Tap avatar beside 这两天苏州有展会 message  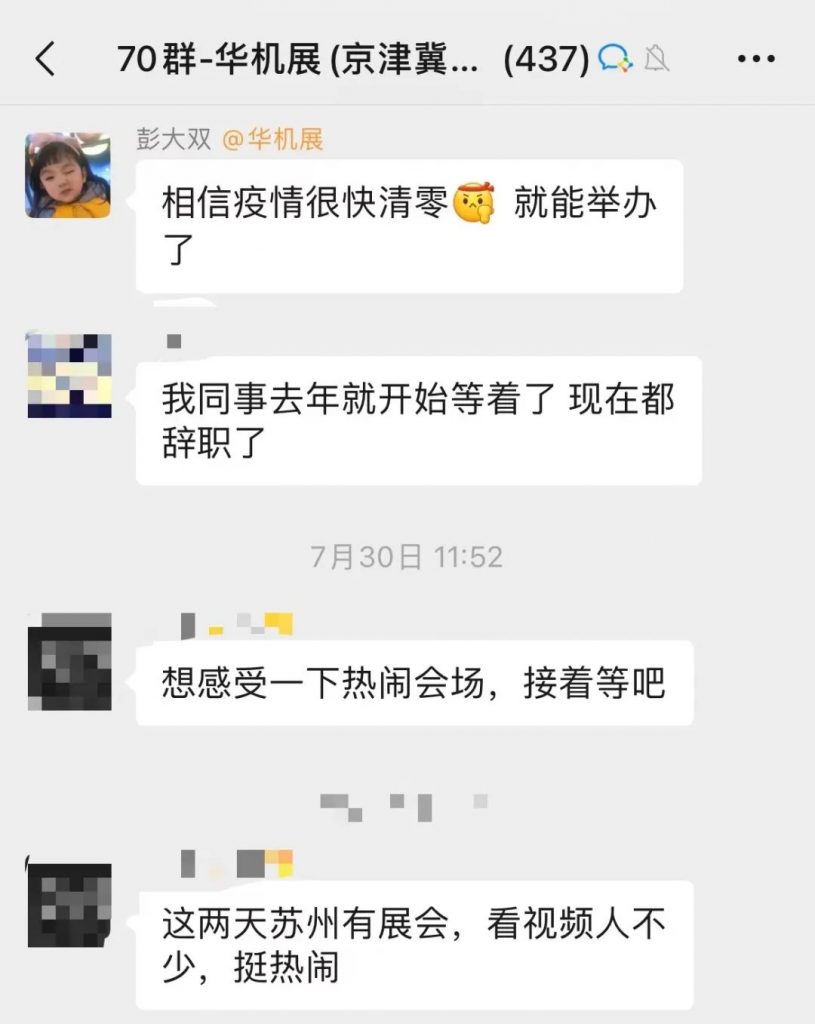[x=69, y=906]
